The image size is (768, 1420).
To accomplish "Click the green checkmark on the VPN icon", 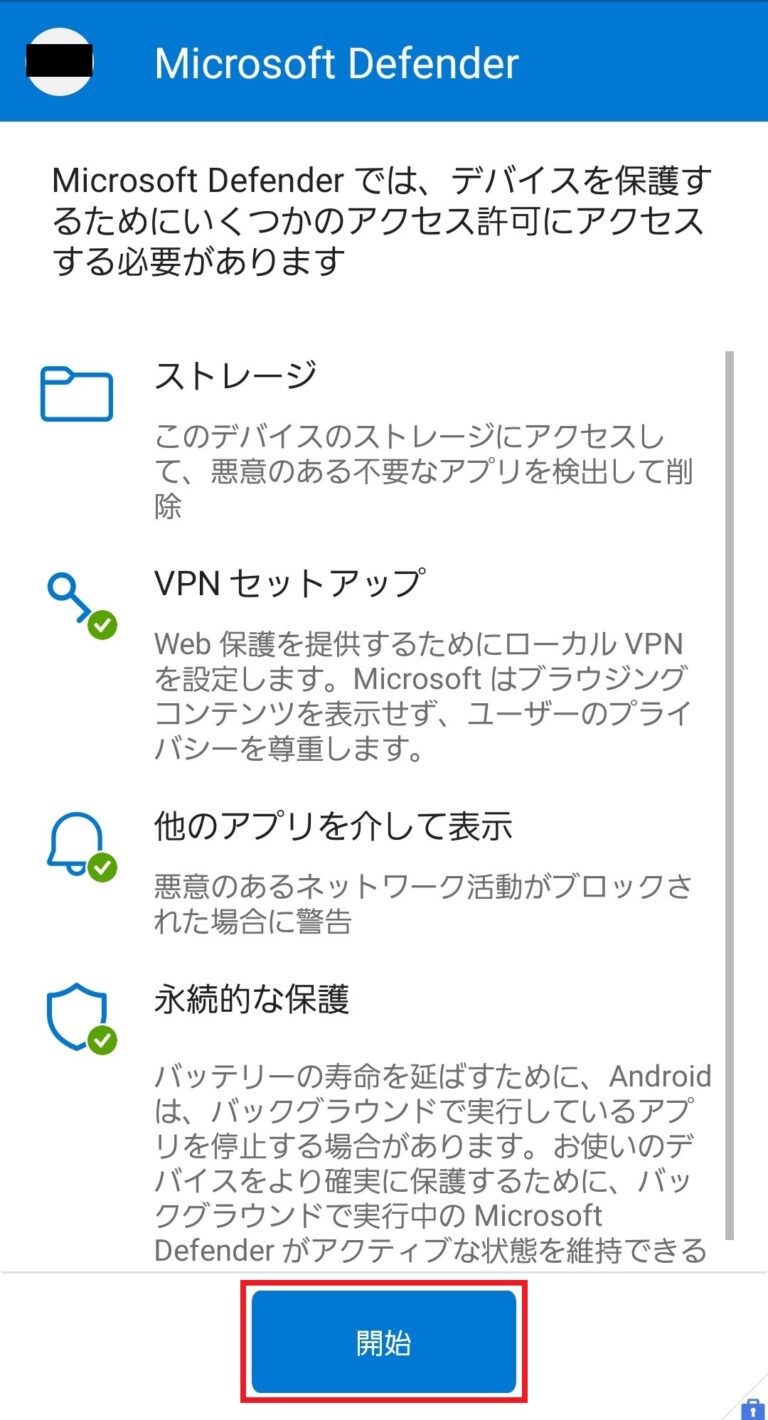I will point(100,624).
